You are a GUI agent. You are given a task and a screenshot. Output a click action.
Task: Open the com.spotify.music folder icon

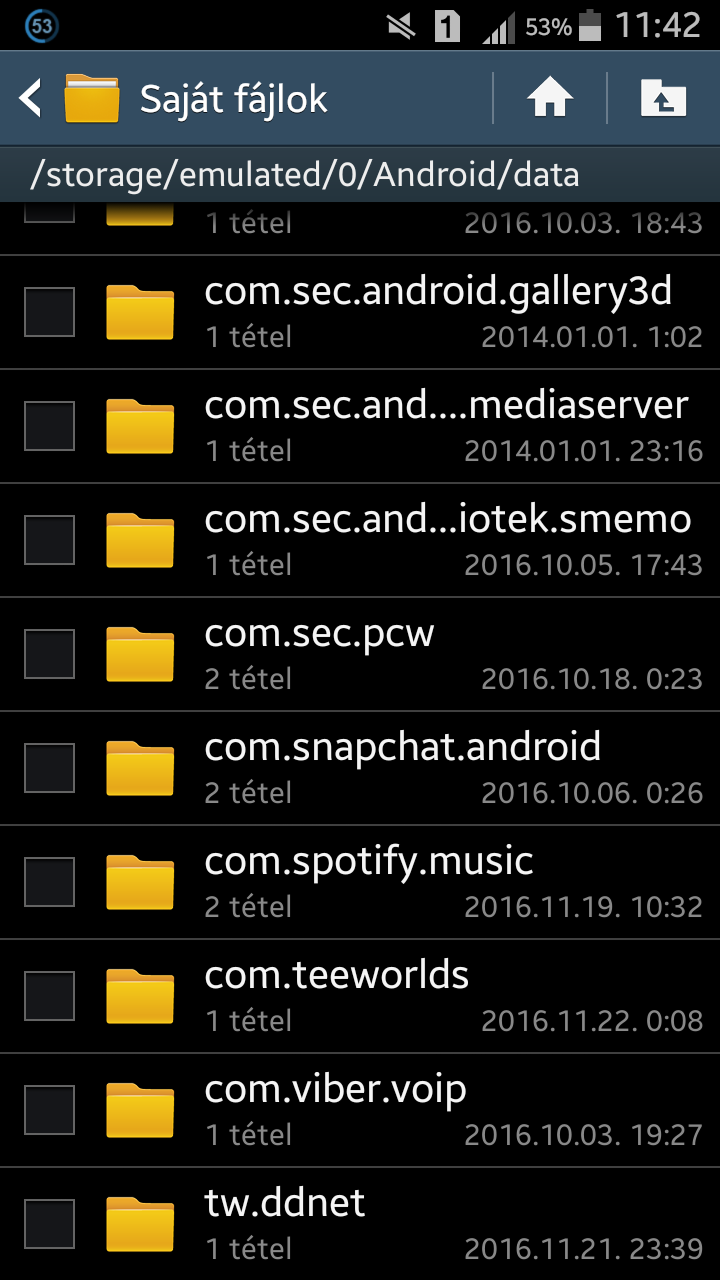140,883
